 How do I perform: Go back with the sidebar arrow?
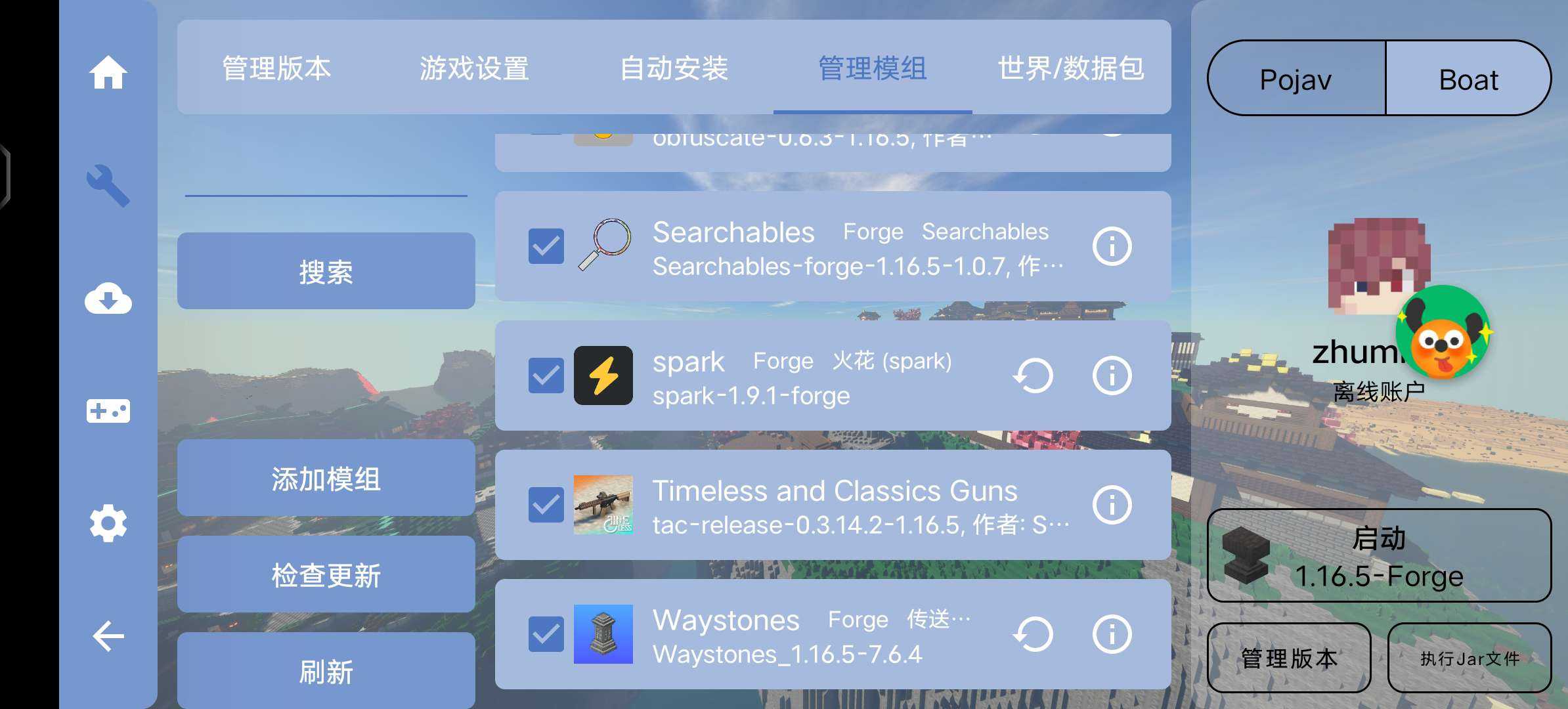point(108,636)
